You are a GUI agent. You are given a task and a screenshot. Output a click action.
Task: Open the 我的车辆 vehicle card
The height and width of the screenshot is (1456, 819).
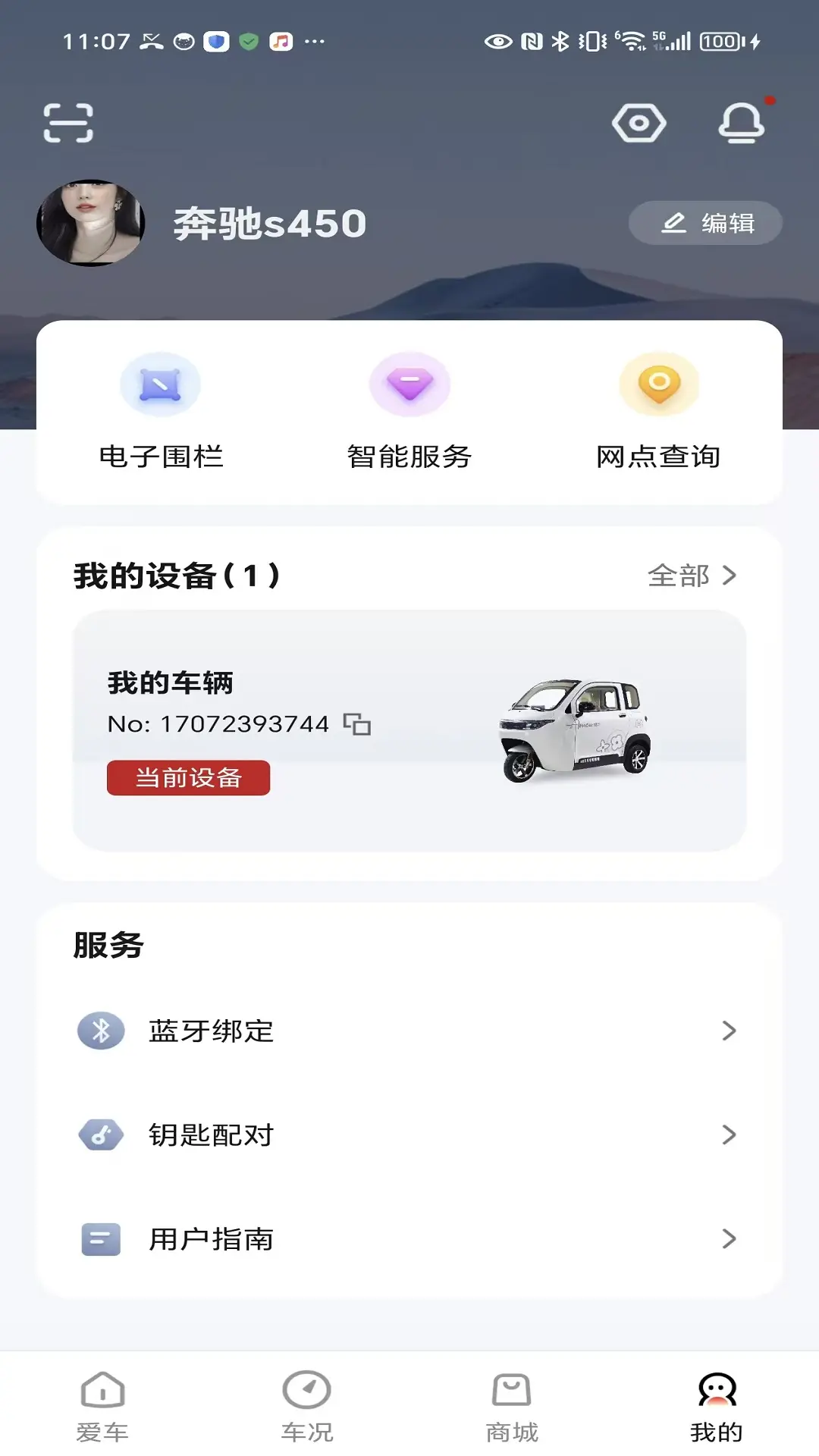click(x=409, y=730)
